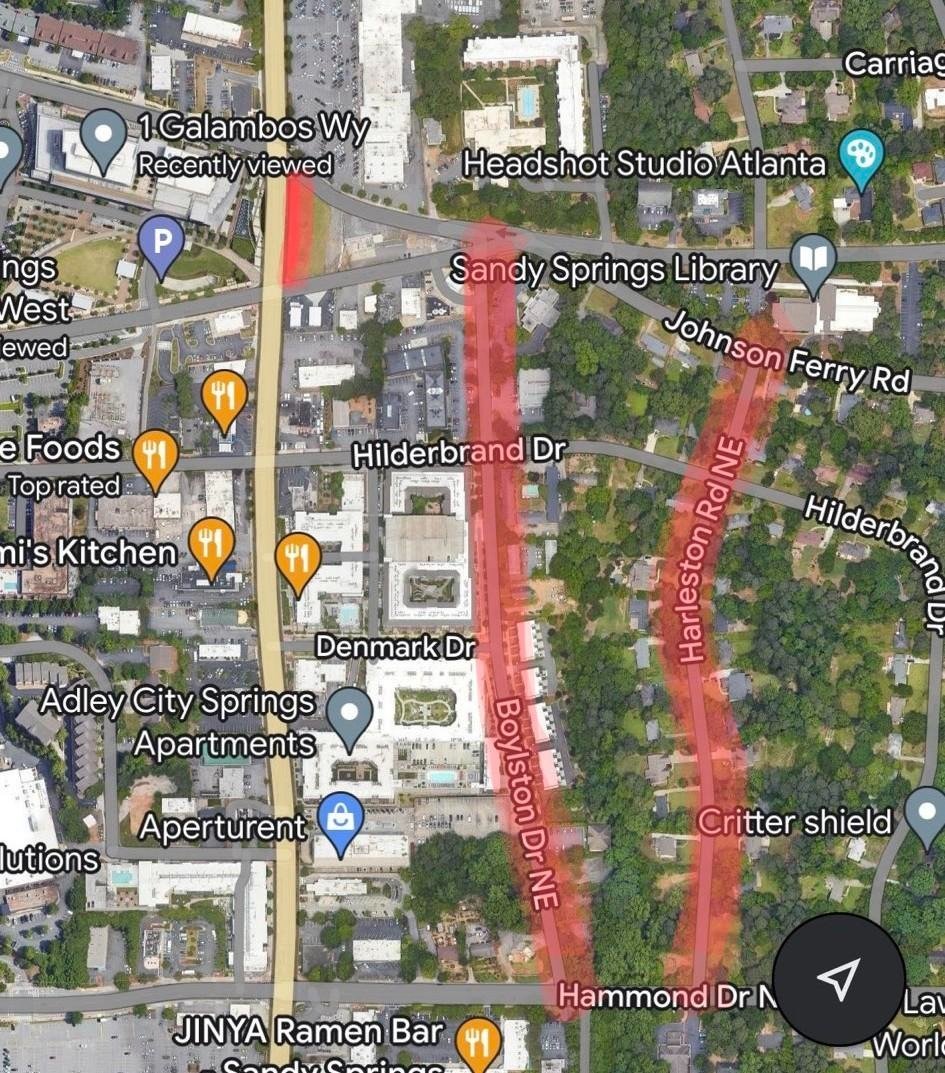Image resolution: width=945 pixels, height=1073 pixels.
Task: Select the Aperturent shopping pin
Action: coord(341,823)
